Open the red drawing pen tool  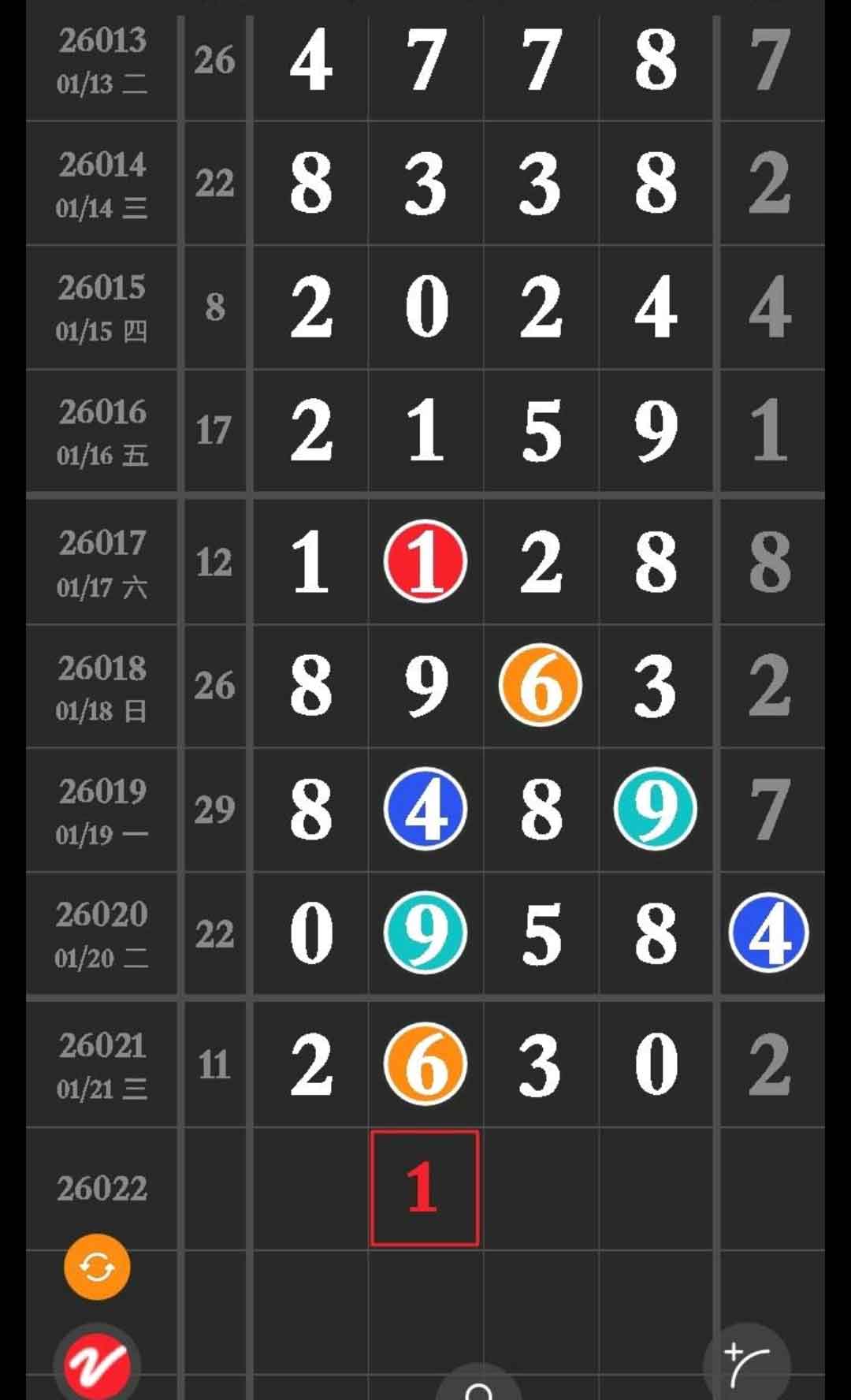(x=97, y=1364)
